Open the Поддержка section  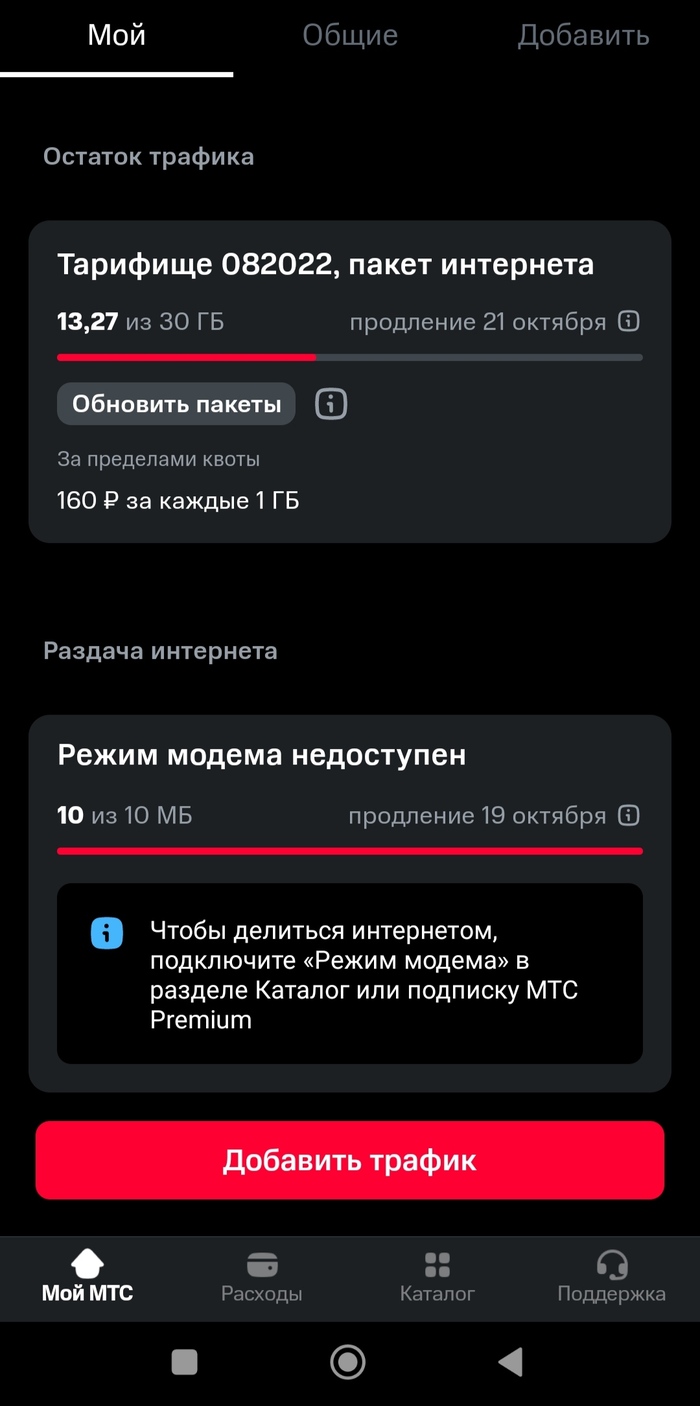(x=611, y=1277)
